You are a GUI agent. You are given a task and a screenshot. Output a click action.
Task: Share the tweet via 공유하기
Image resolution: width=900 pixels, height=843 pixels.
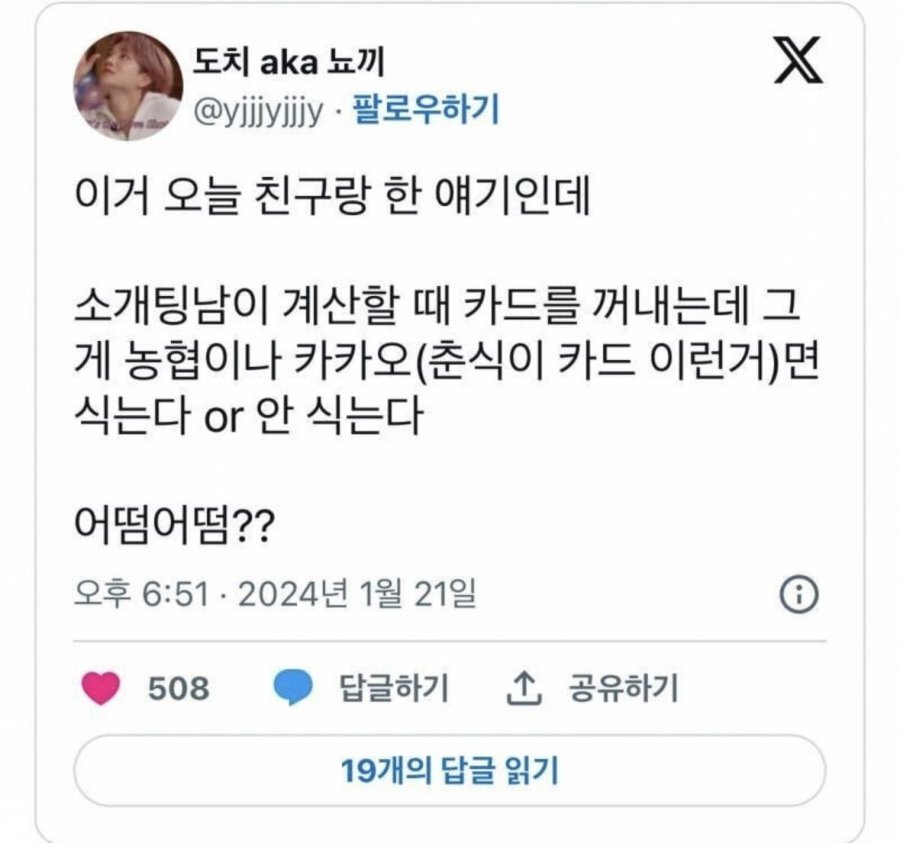(594, 688)
